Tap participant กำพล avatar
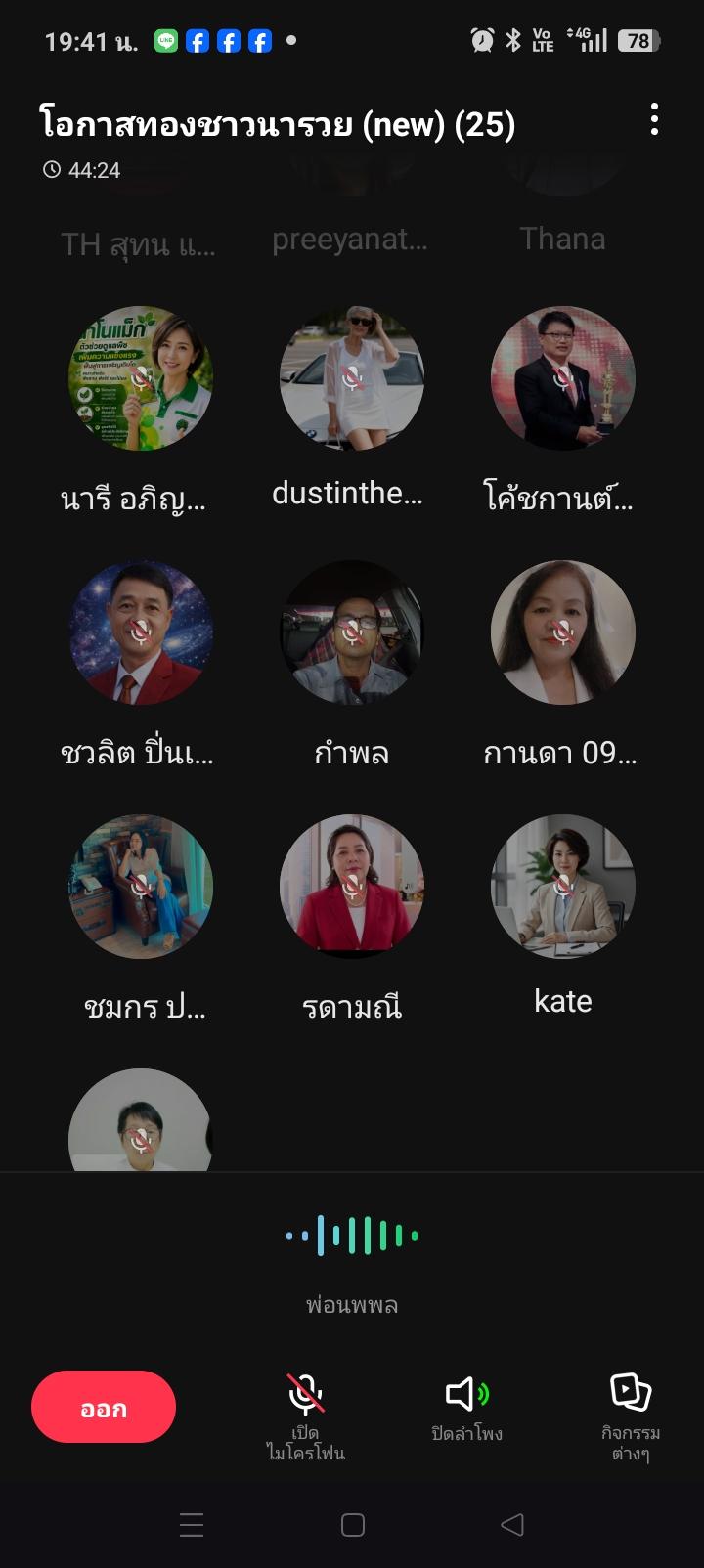 click(x=352, y=632)
